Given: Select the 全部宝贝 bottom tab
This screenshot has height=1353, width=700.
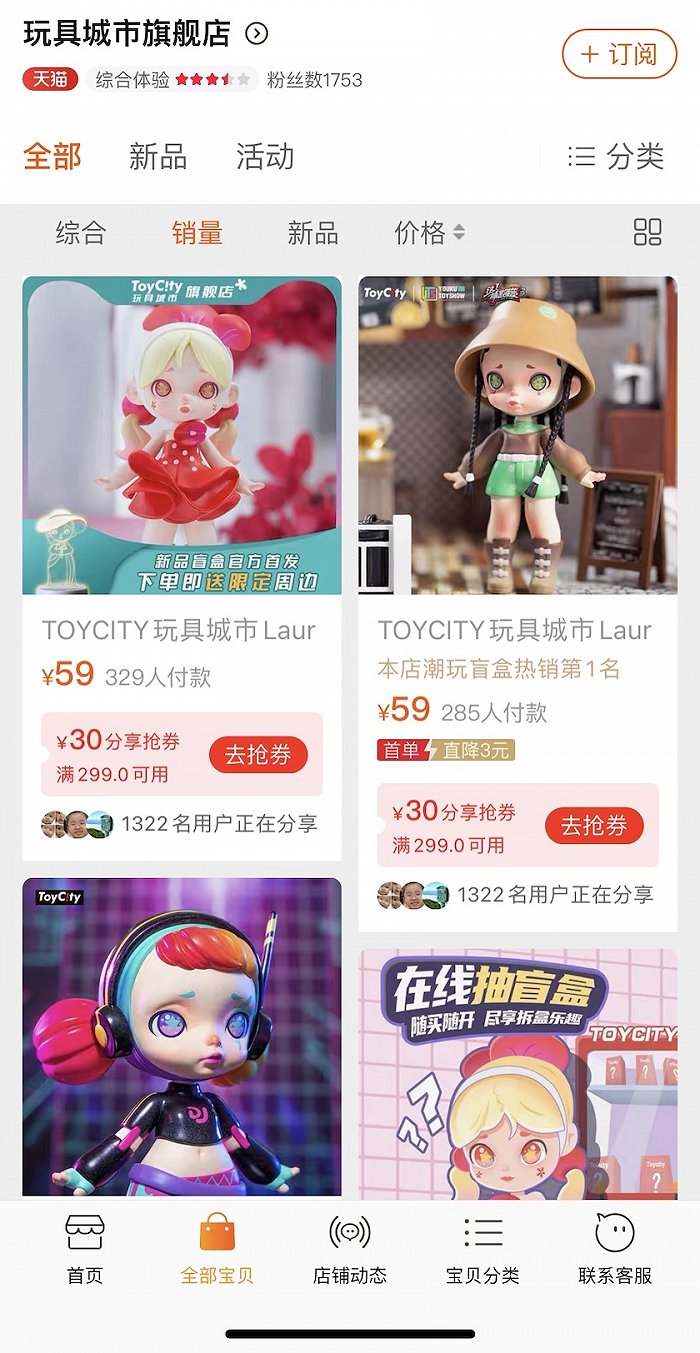Looking at the screenshot, I should point(217,1248).
